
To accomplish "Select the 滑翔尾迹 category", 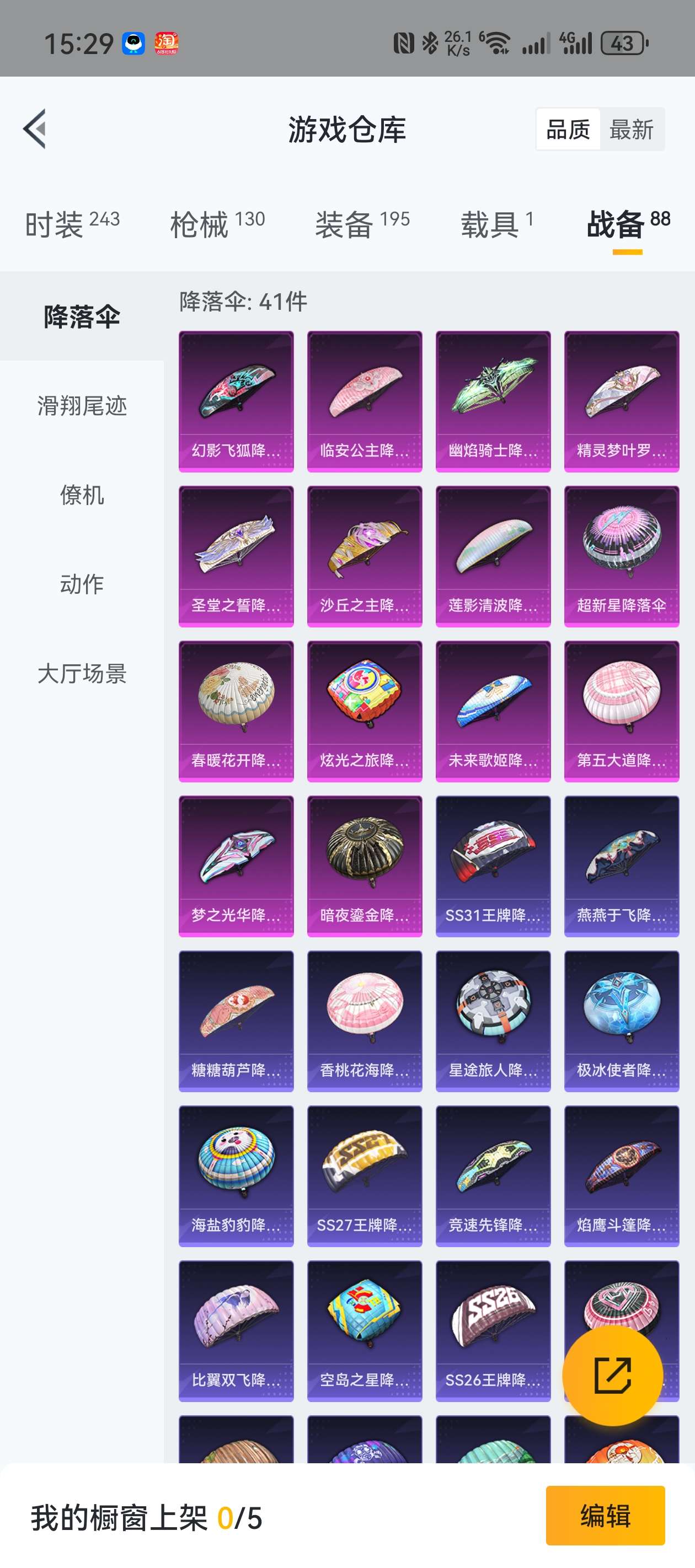I will tap(82, 405).
